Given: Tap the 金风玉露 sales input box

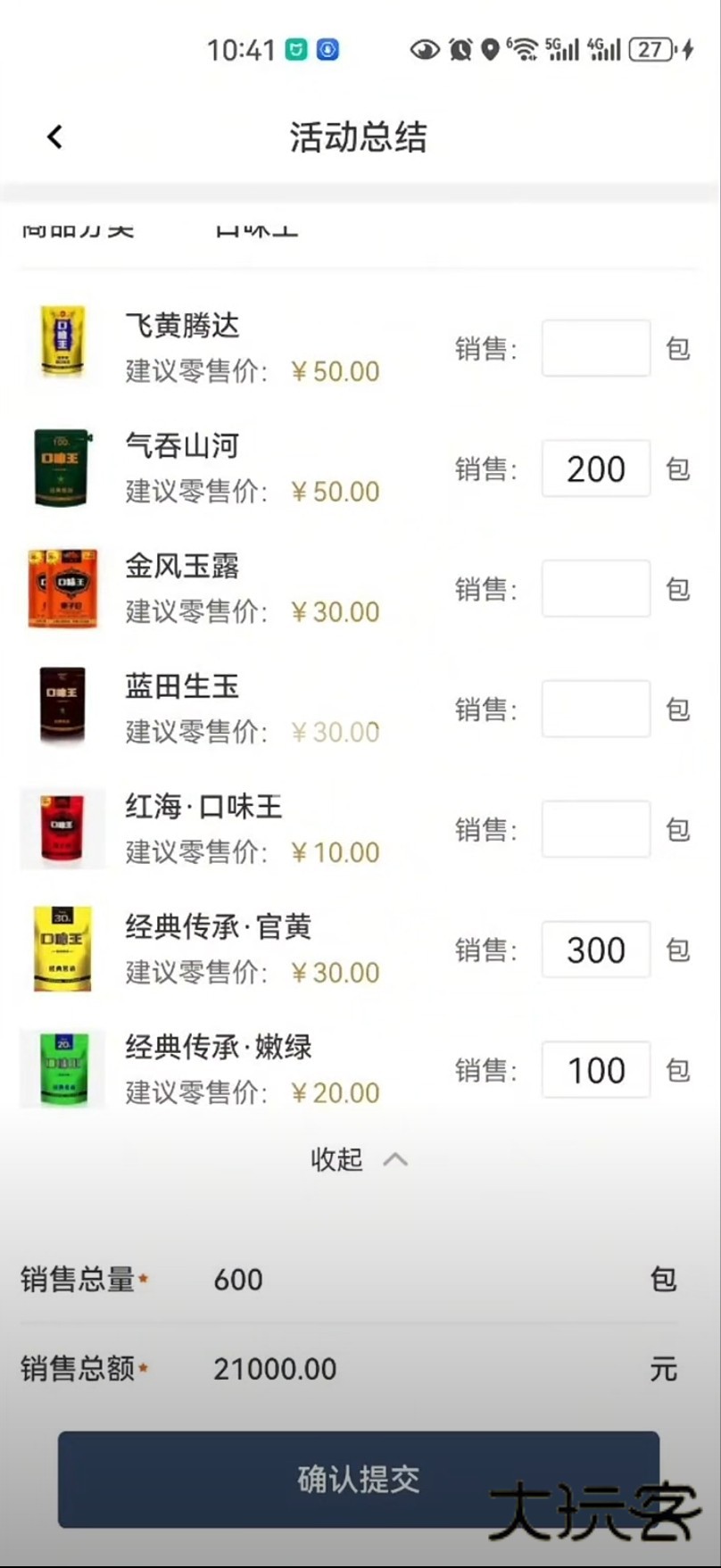Looking at the screenshot, I should [x=595, y=589].
